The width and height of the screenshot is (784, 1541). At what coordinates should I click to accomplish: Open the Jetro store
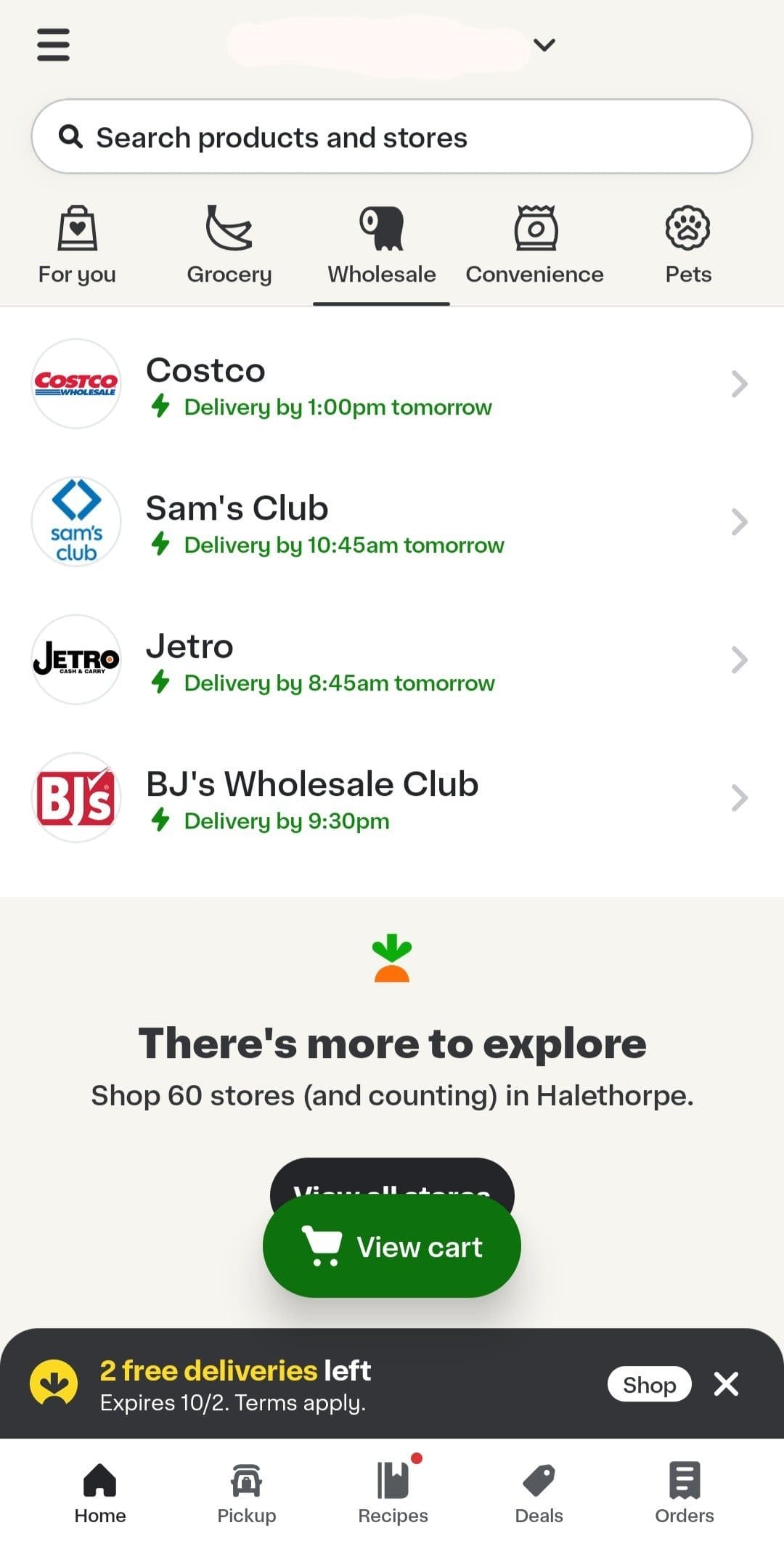[x=392, y=660]
